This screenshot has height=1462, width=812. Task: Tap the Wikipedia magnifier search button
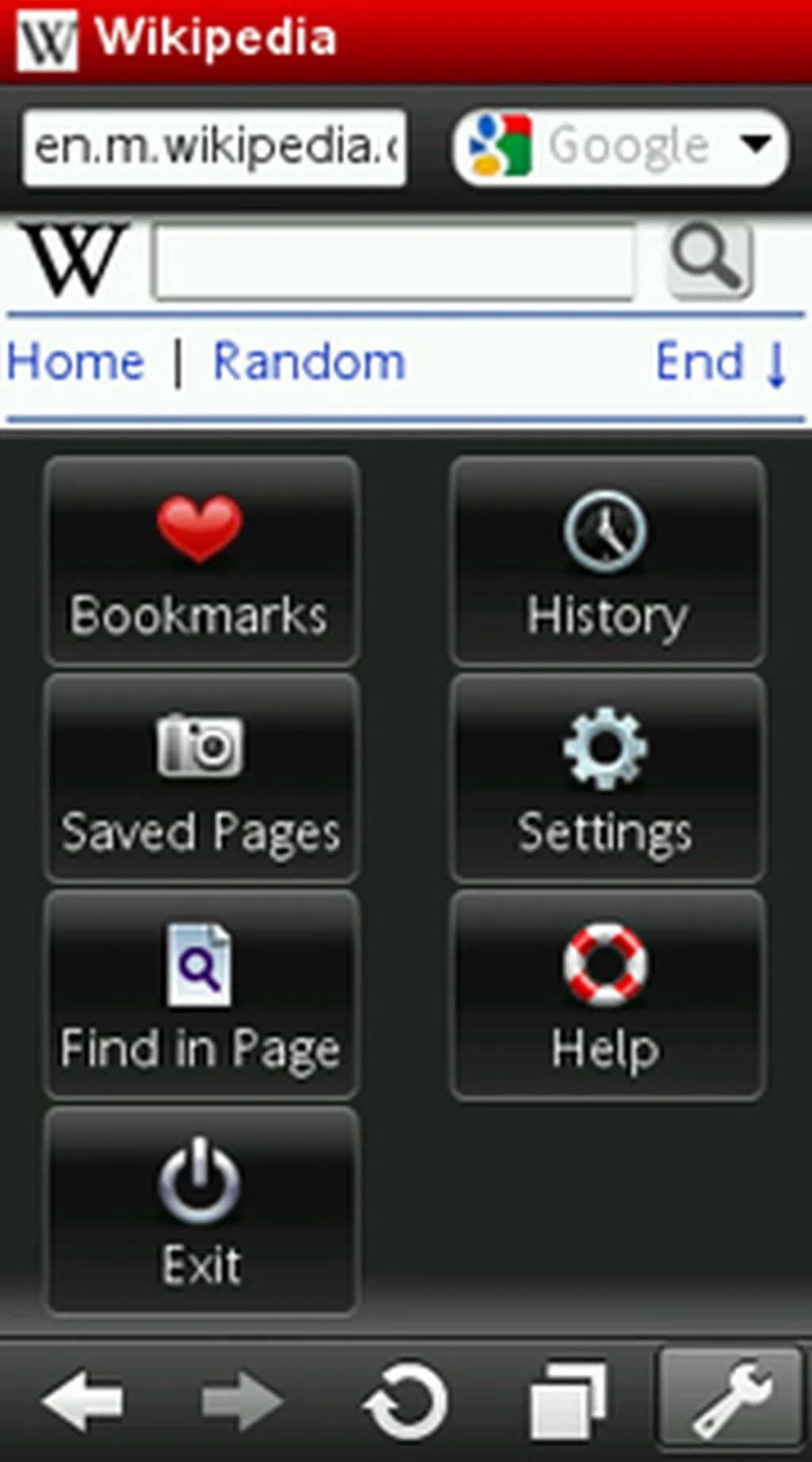click(x=708, y=259)
